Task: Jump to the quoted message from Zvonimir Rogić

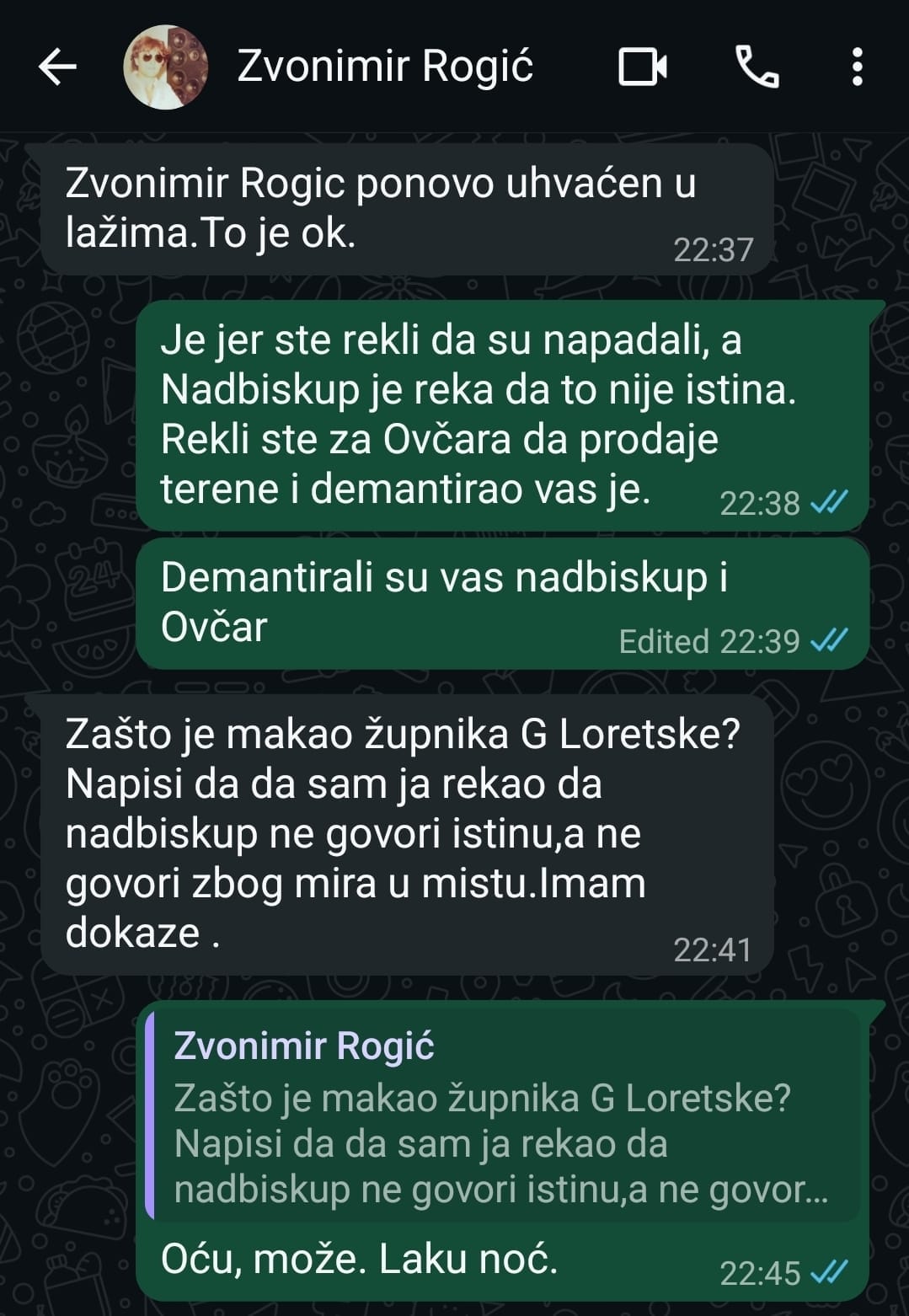Action: tap(502, 1115)
